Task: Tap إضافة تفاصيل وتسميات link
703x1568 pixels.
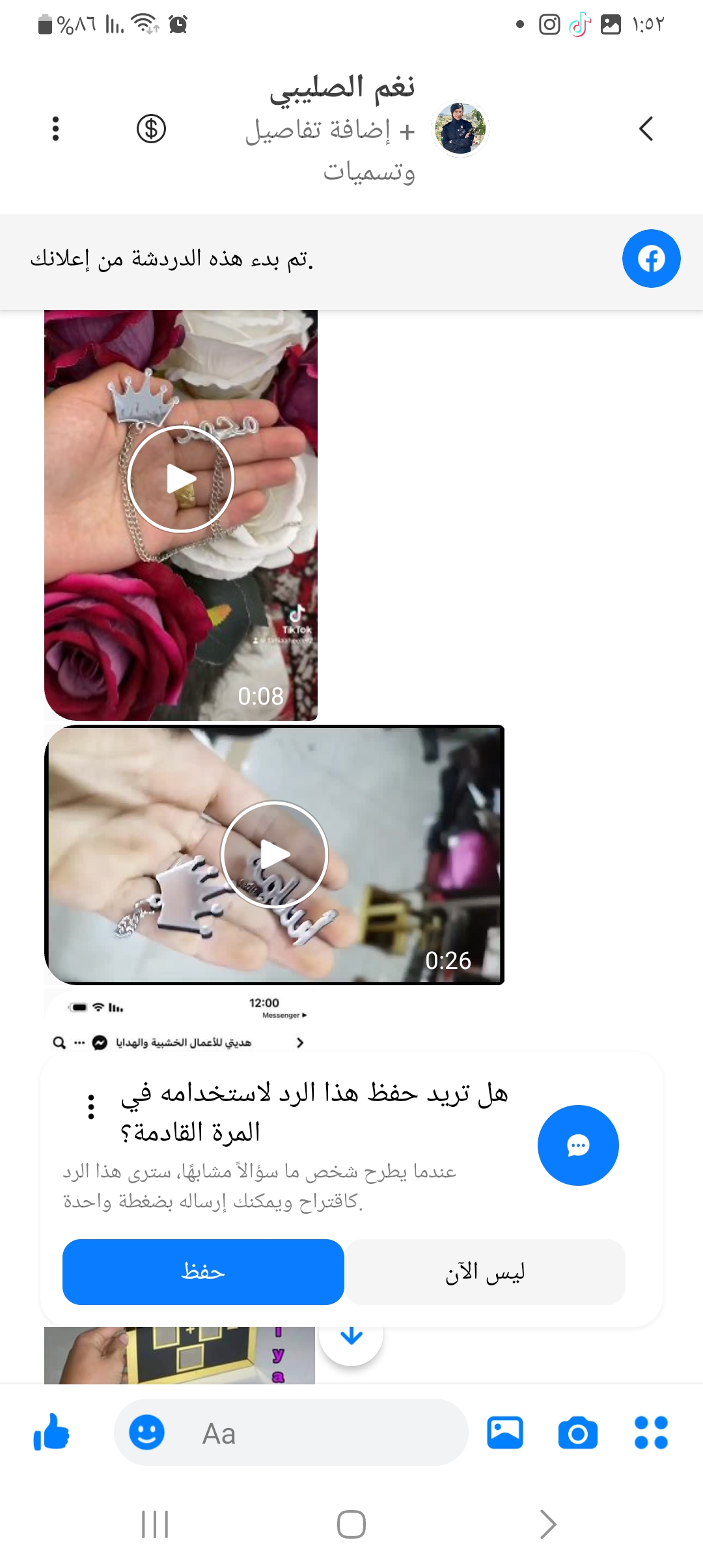Action: point(331,150)
